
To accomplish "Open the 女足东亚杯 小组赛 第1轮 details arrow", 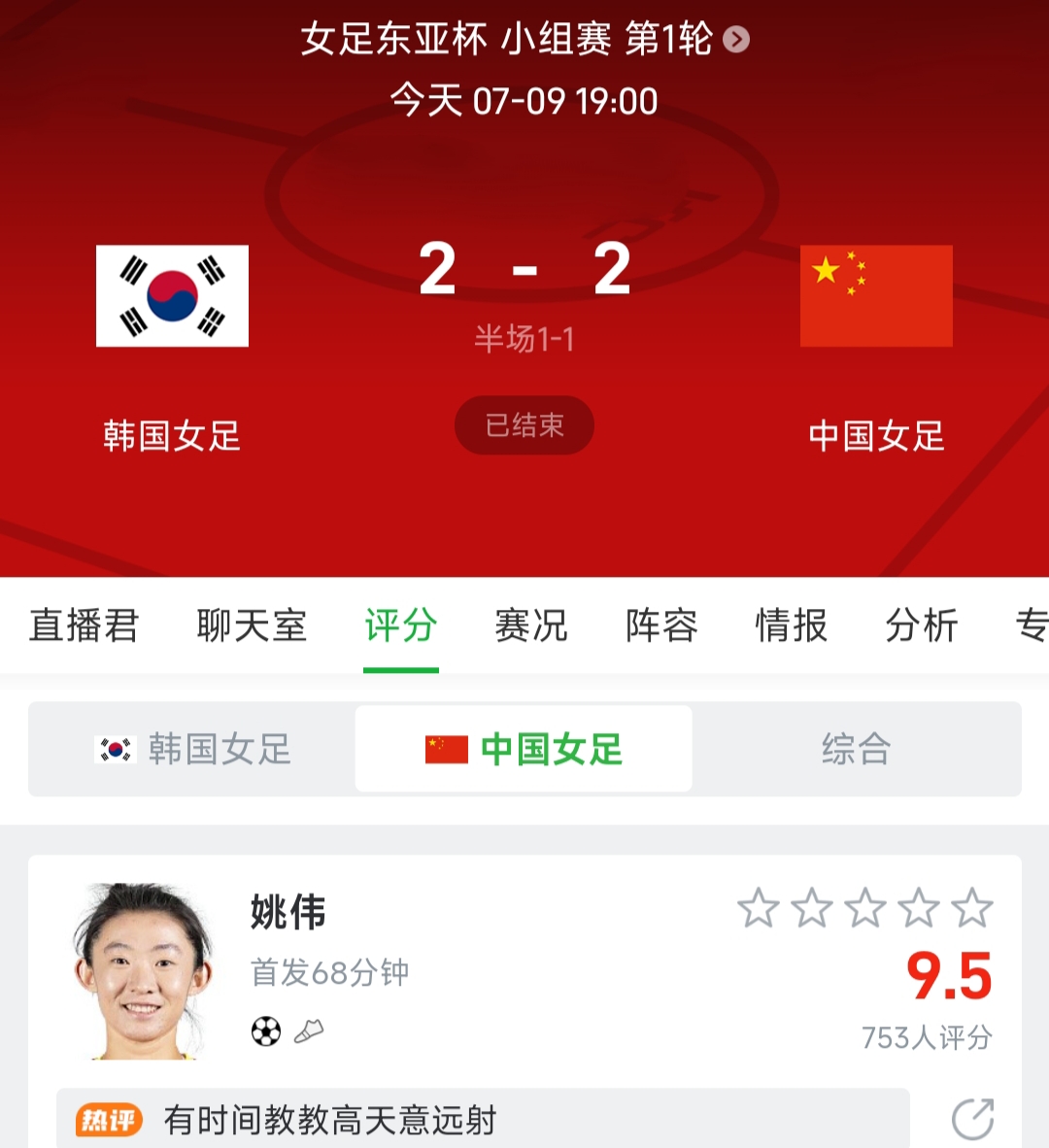I will click(737, 40).
